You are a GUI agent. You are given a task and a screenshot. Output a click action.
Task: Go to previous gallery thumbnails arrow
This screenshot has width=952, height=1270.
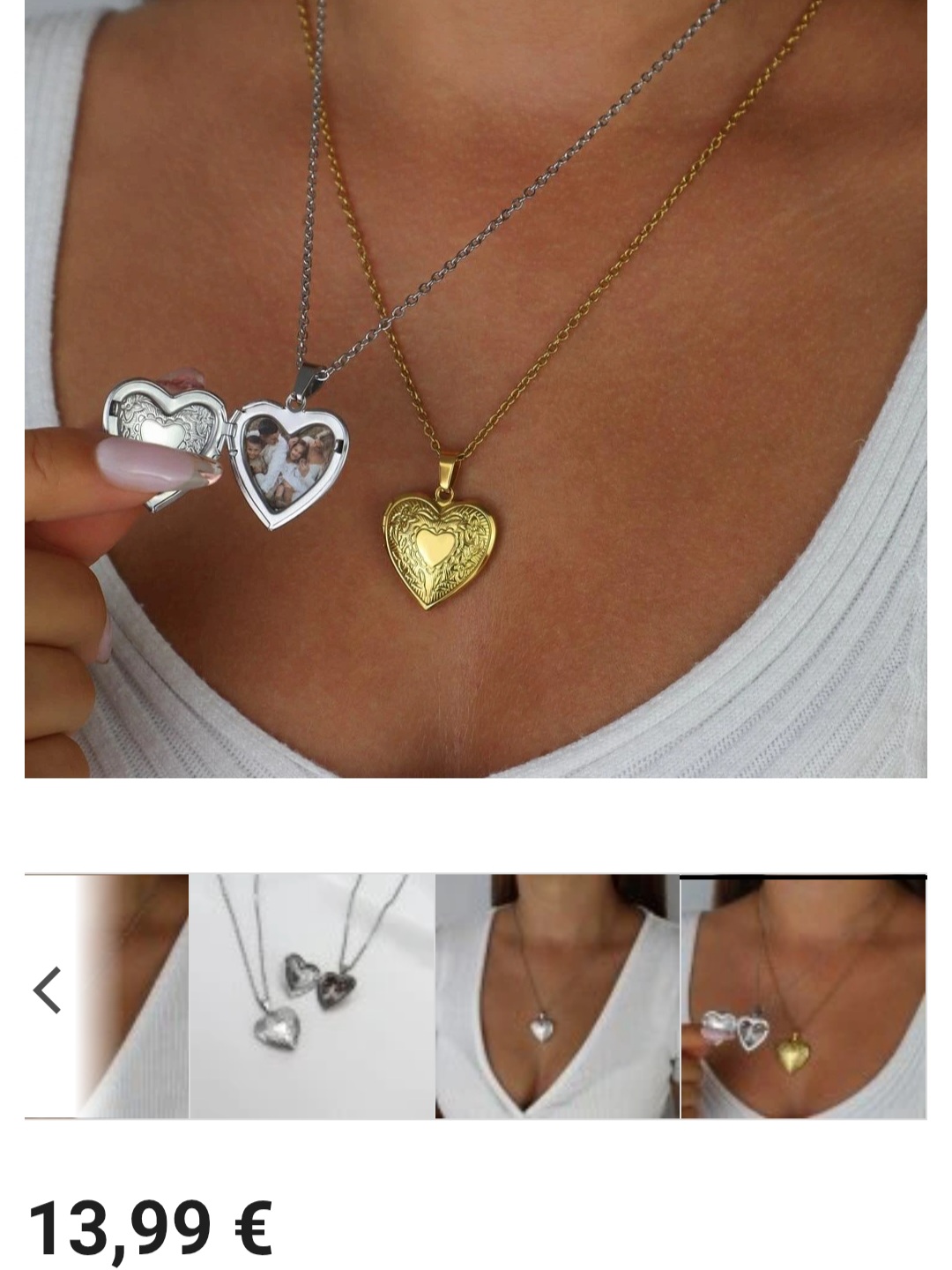[x=48, y=990]
